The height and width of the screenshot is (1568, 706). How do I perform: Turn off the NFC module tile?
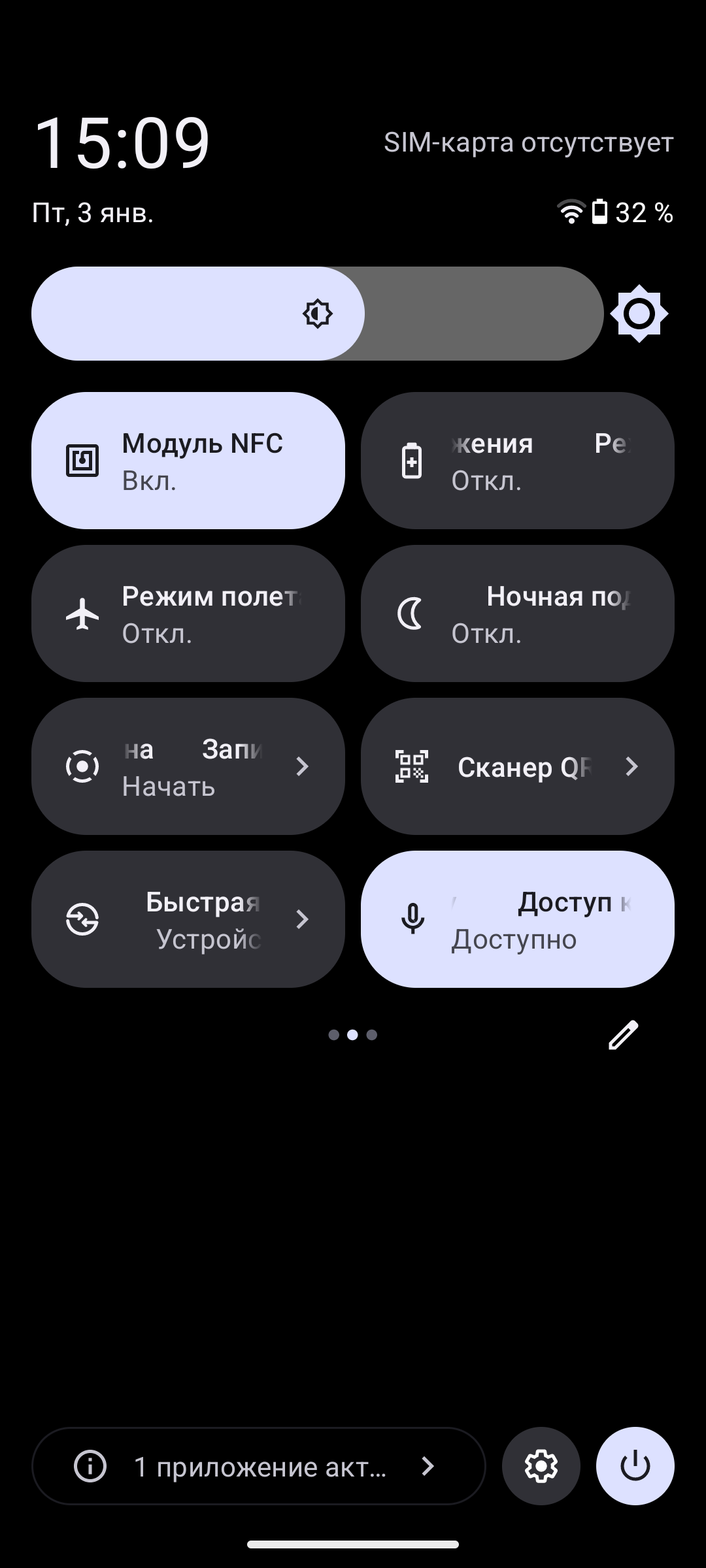[188, 461]
